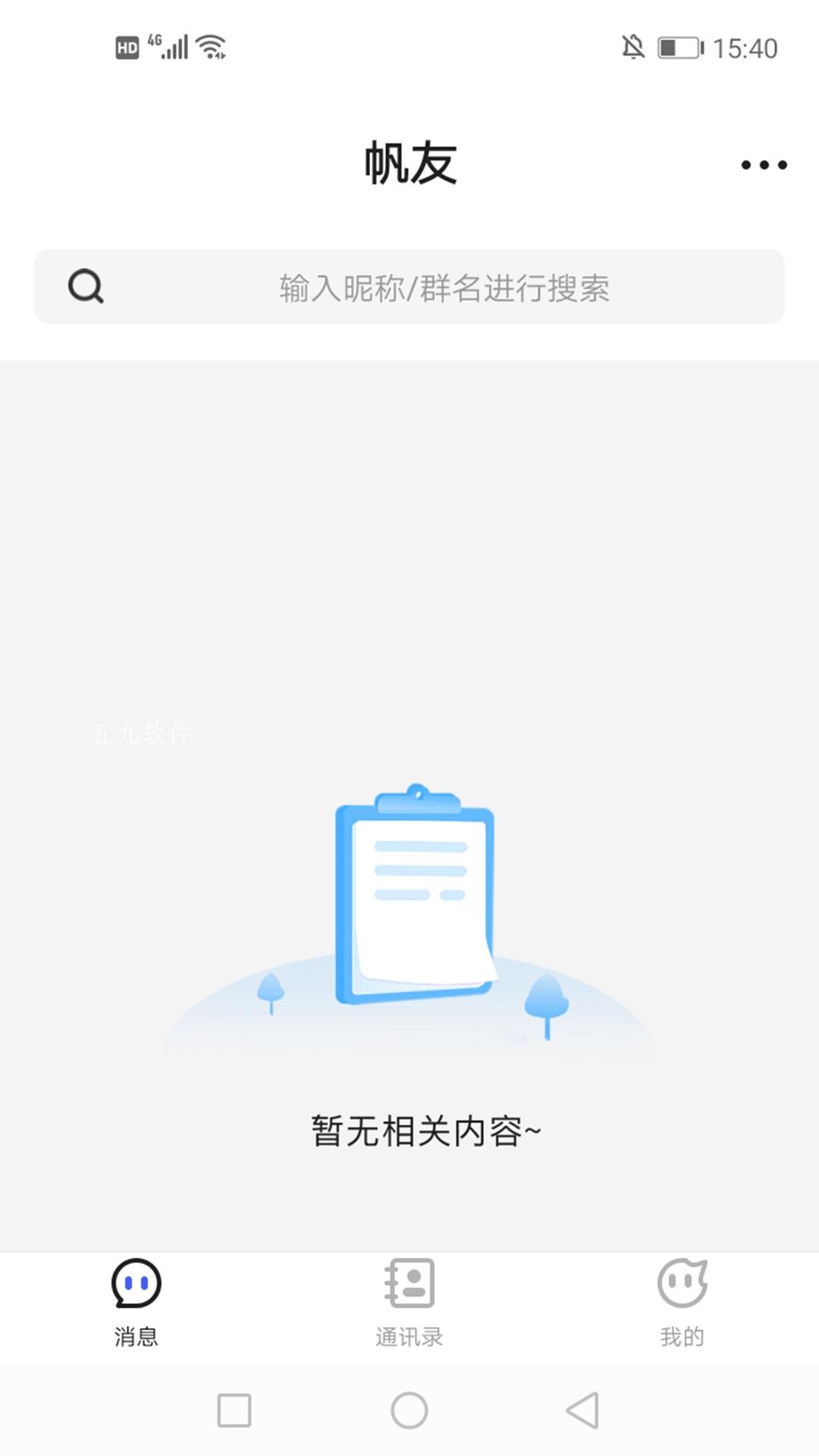Switch to the 通讯录 contacts tab
Screen dimensions: 819x1456
409,1303
